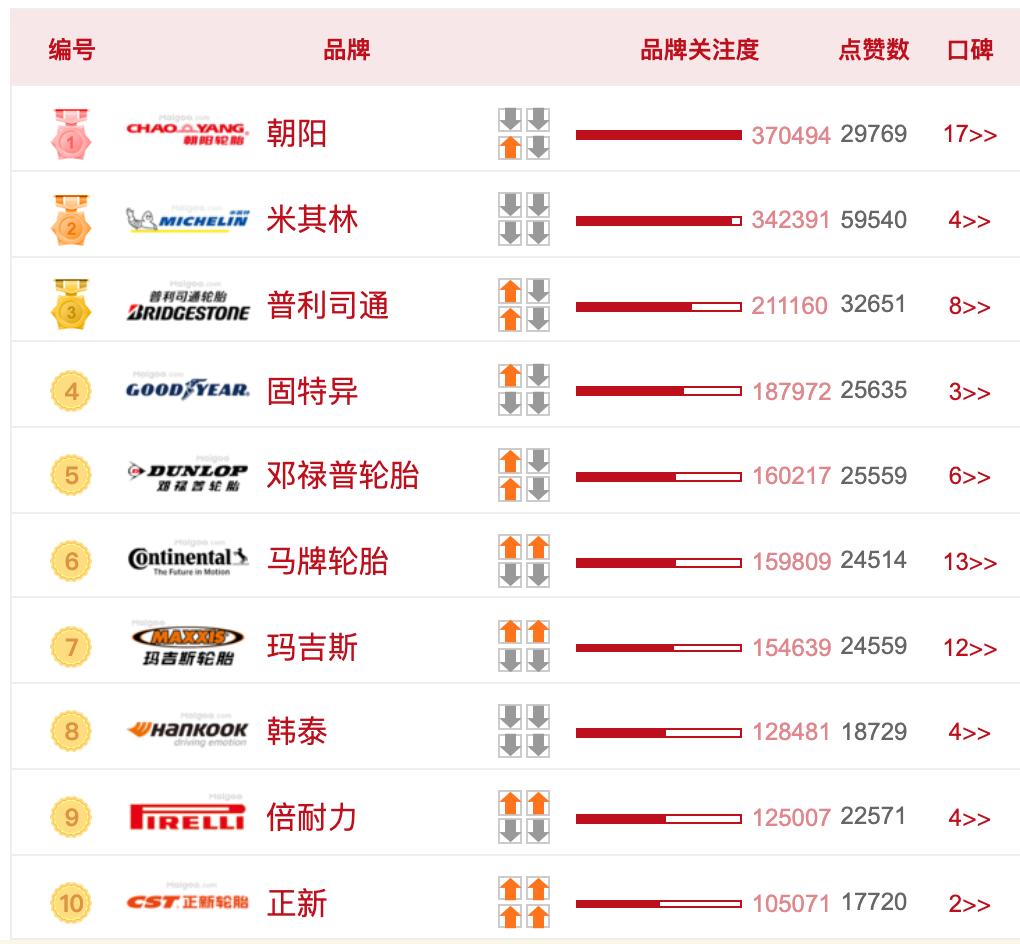View 固特异's 3 口碑 reviews
The width and height of the screenshot is (1020, 944).
(969, 392)
